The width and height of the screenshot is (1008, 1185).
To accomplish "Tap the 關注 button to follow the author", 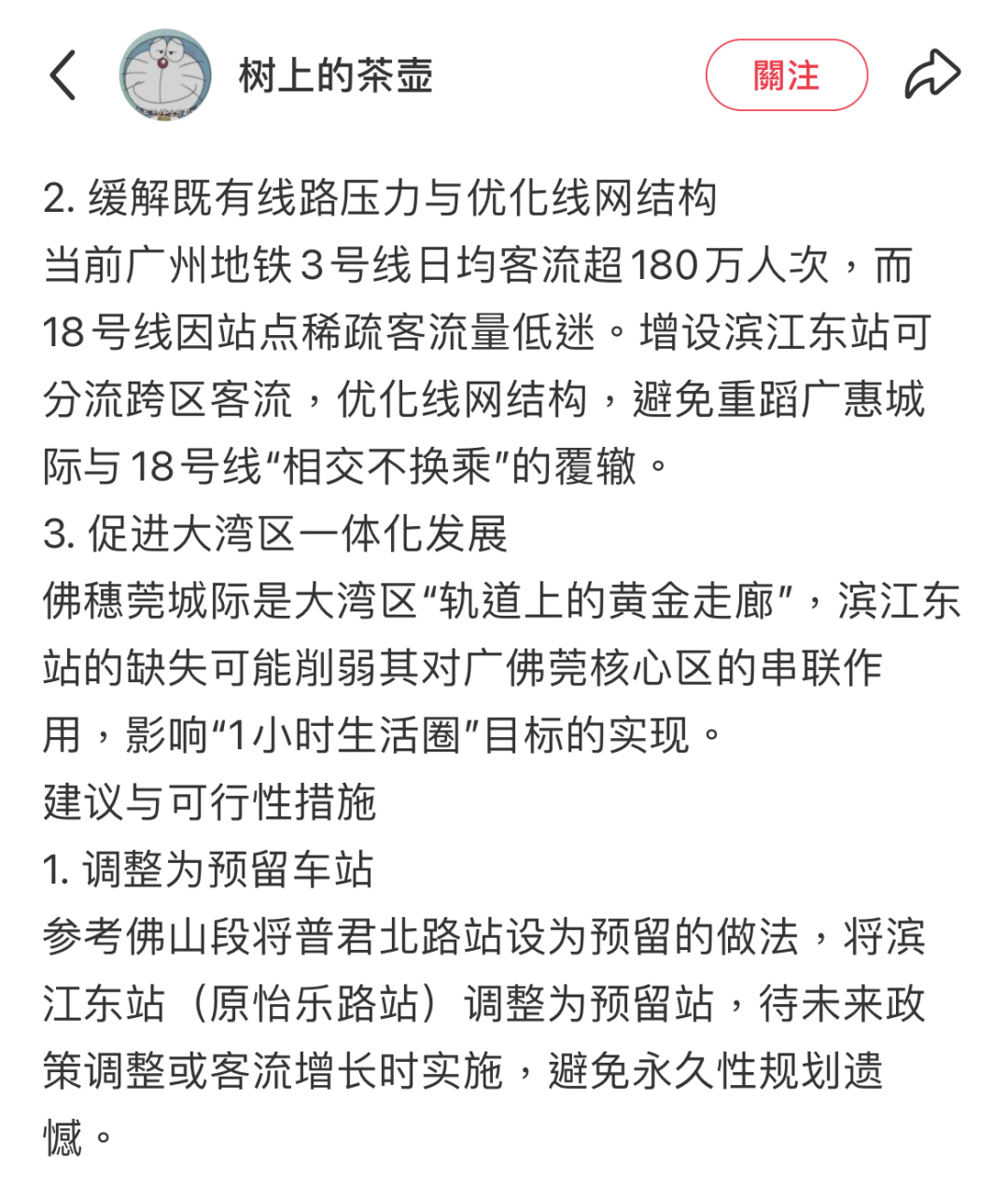I will 786,76.
